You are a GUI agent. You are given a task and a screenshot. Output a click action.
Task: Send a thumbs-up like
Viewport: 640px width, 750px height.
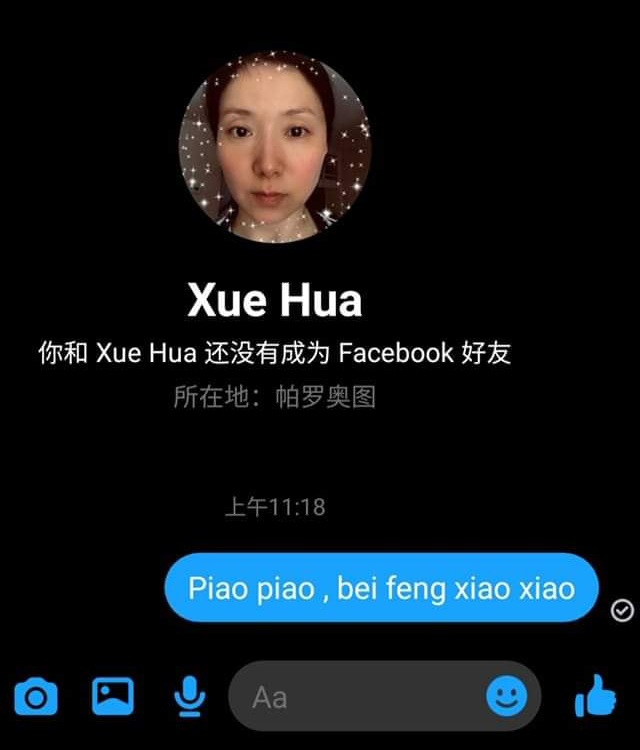[x=596, y=695]
